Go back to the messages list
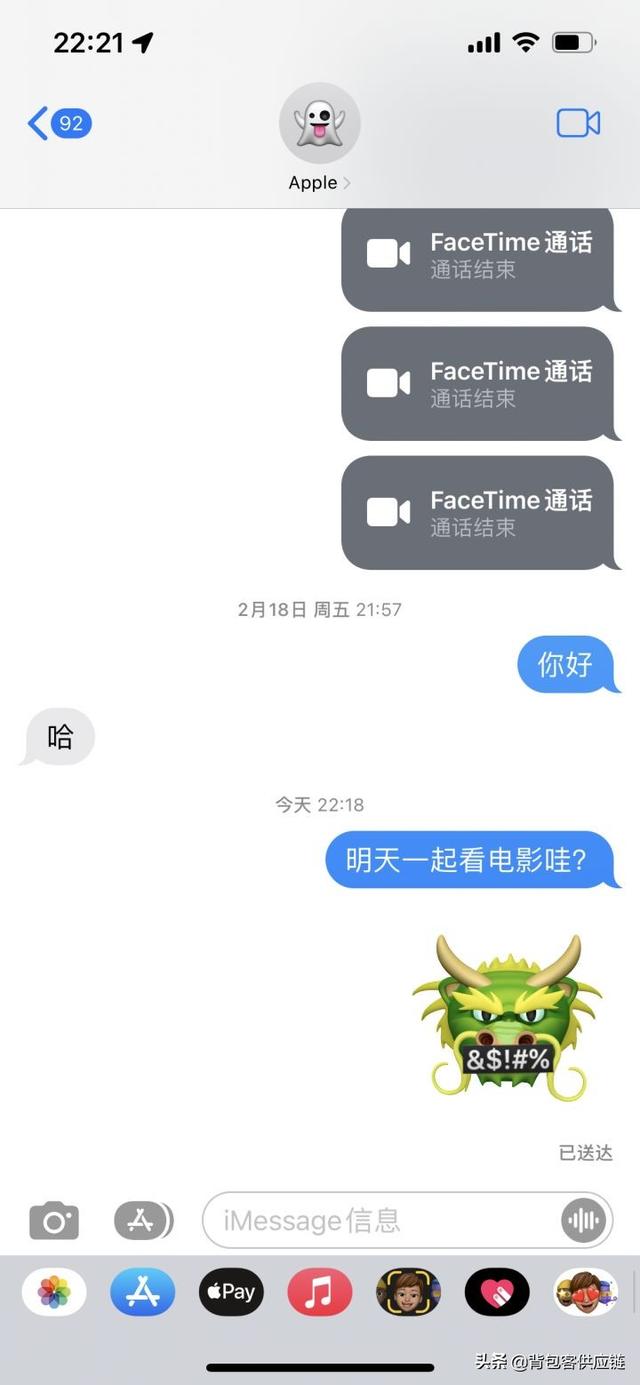 (58, 124)
